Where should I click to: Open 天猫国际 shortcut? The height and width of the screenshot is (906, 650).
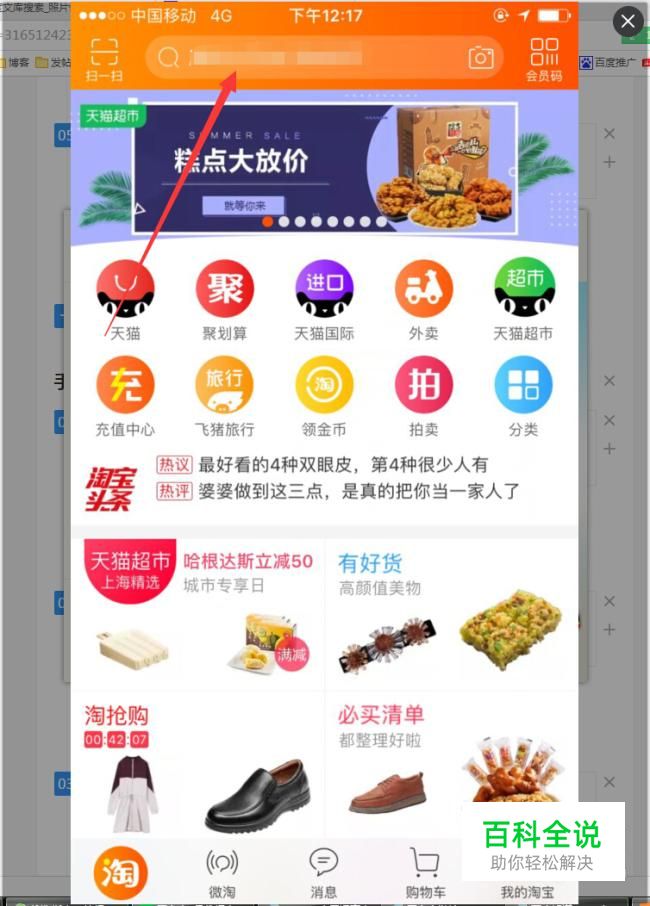(x=324, y=298)
